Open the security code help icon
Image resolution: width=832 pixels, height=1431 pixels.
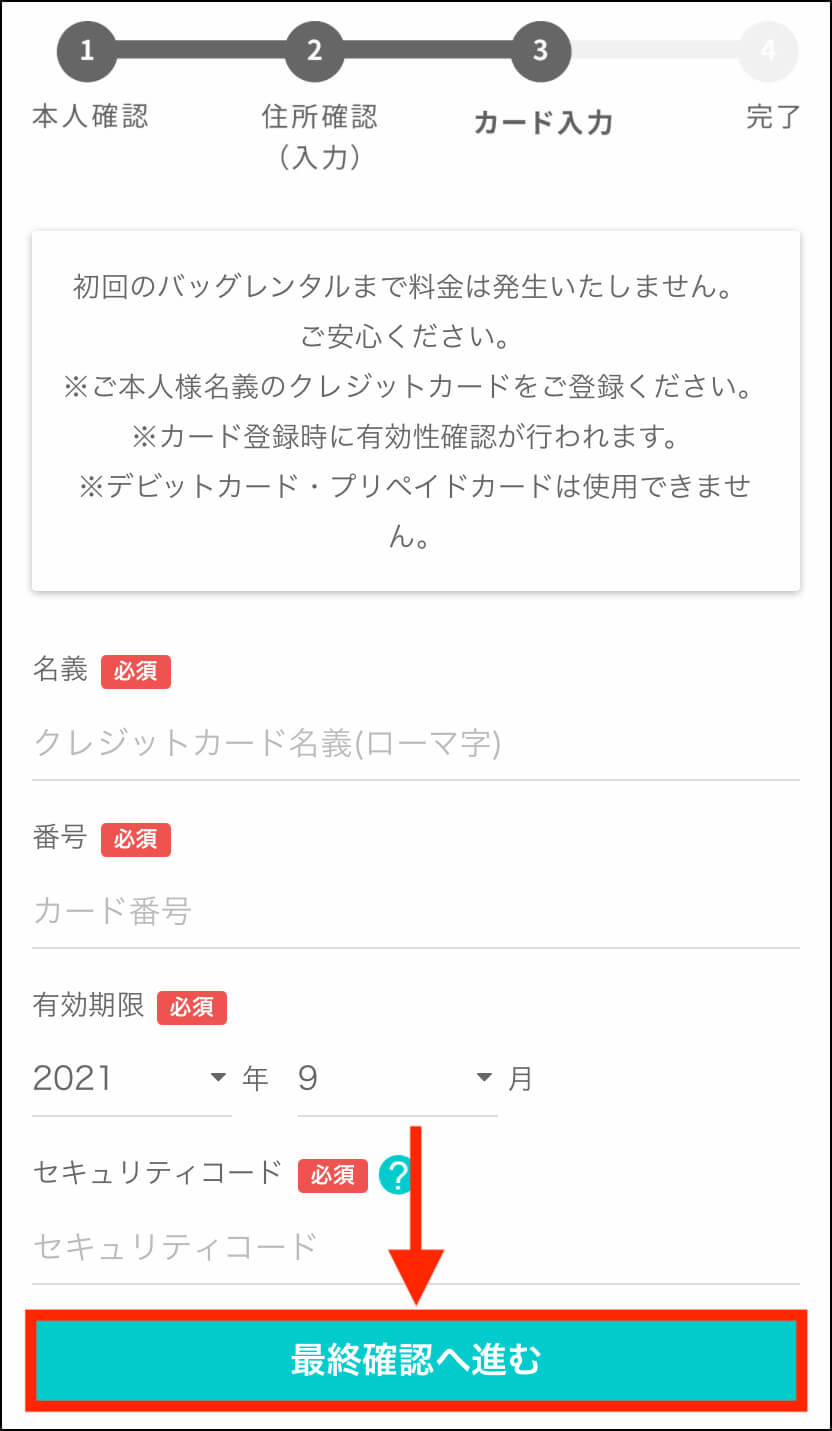[396, 1175]
